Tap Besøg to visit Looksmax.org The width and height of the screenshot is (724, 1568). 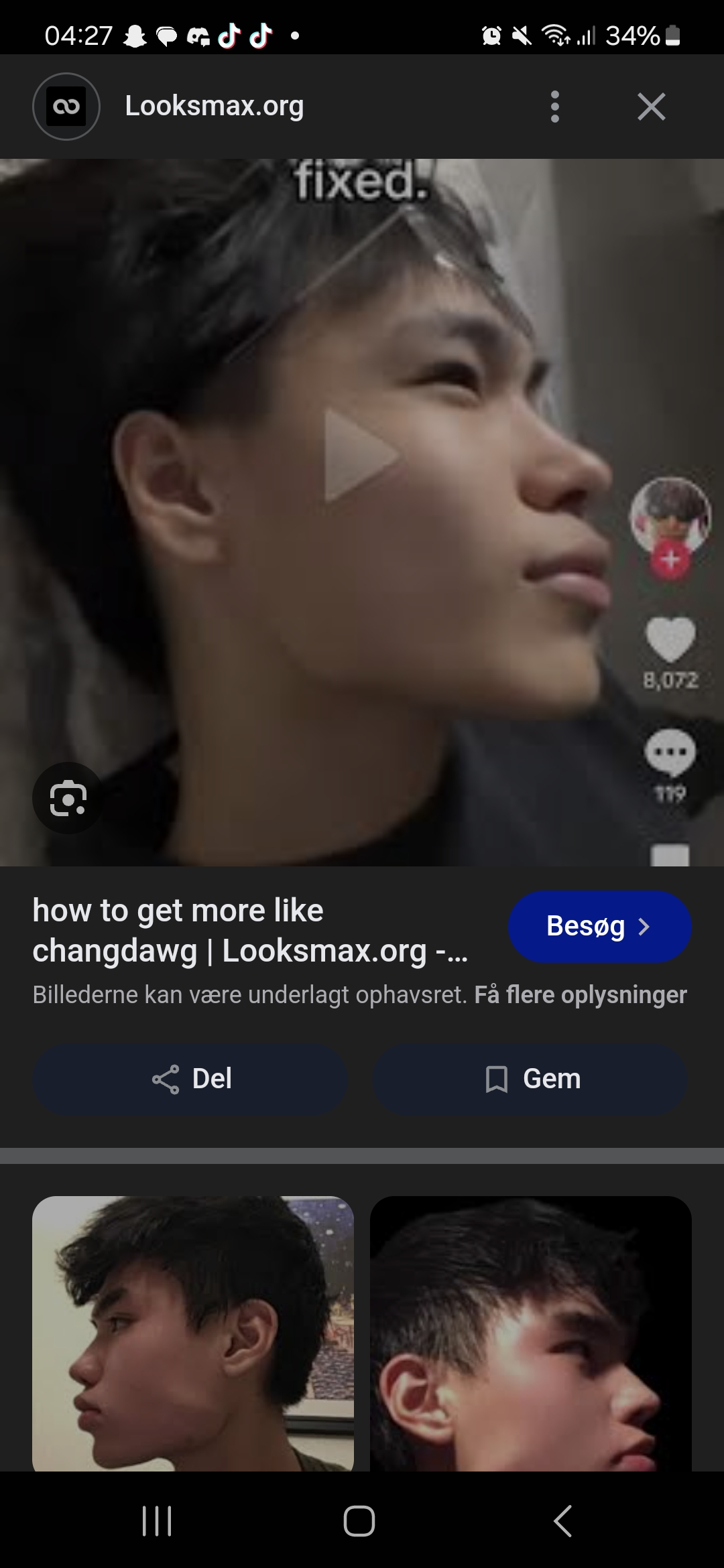click(x=600, y=927)
